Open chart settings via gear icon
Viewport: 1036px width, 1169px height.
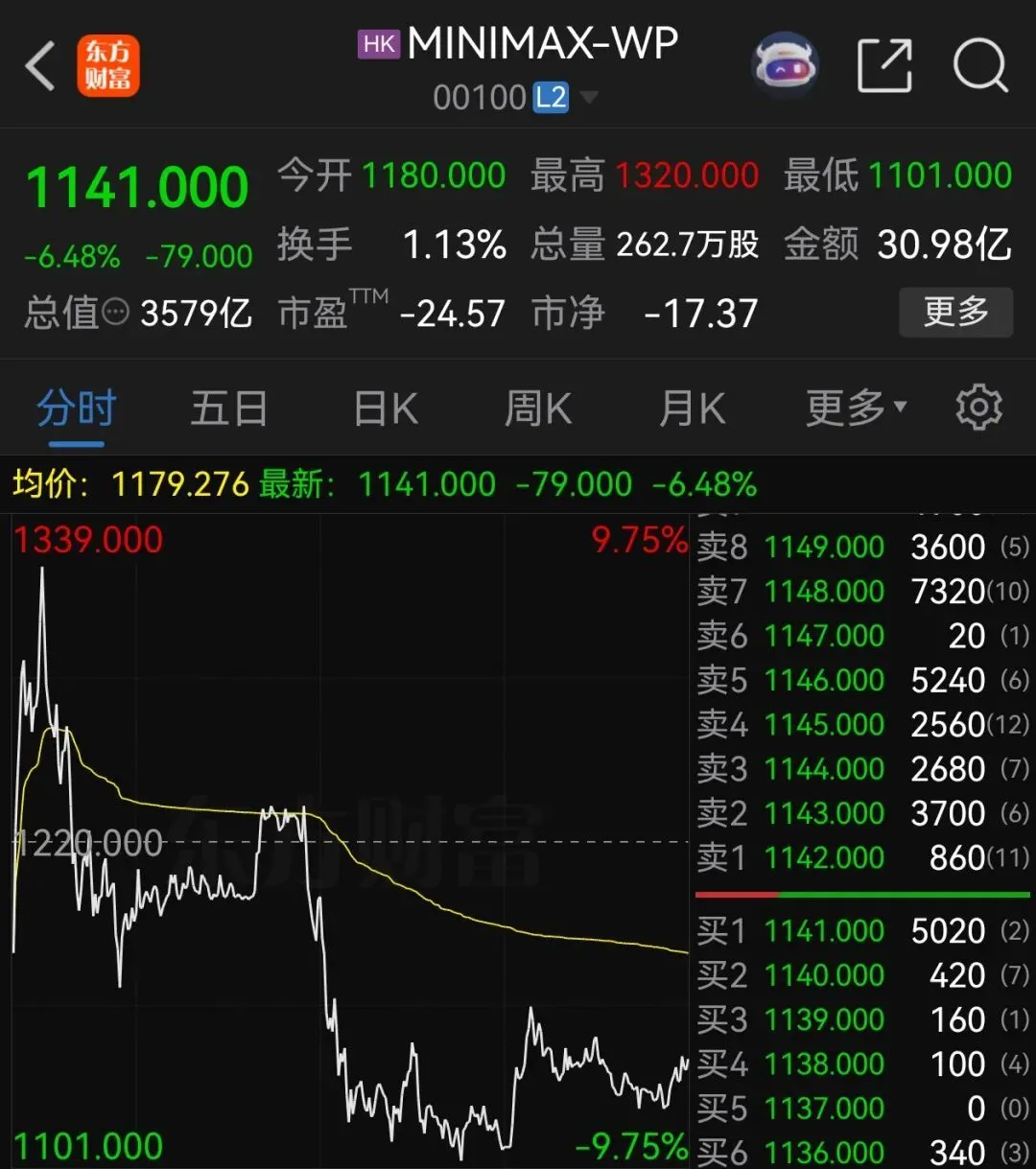click(x=978, y=407)
